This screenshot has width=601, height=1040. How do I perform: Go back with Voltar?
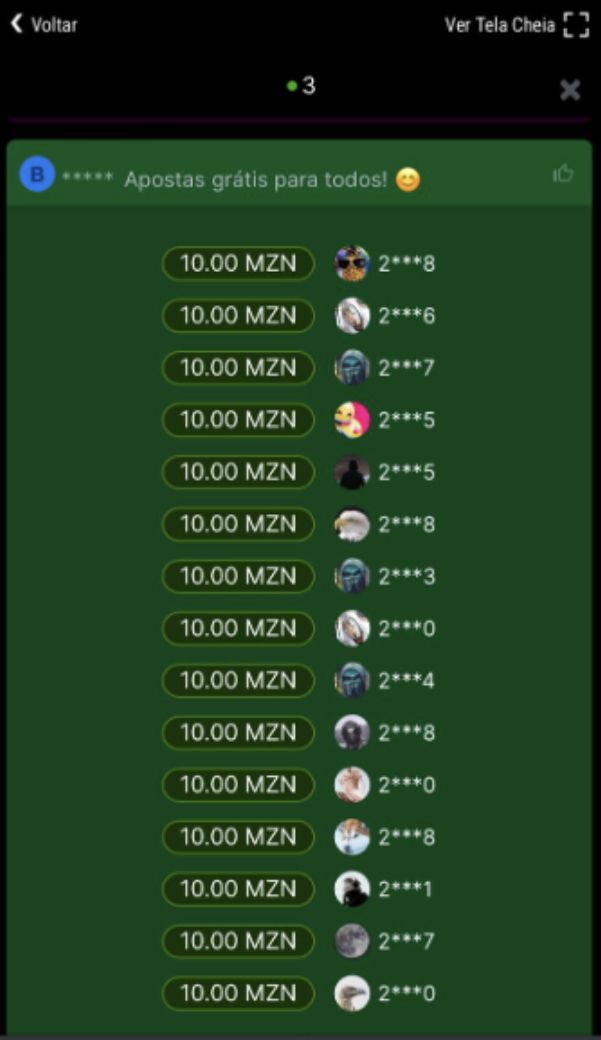[x=43, y=25]
